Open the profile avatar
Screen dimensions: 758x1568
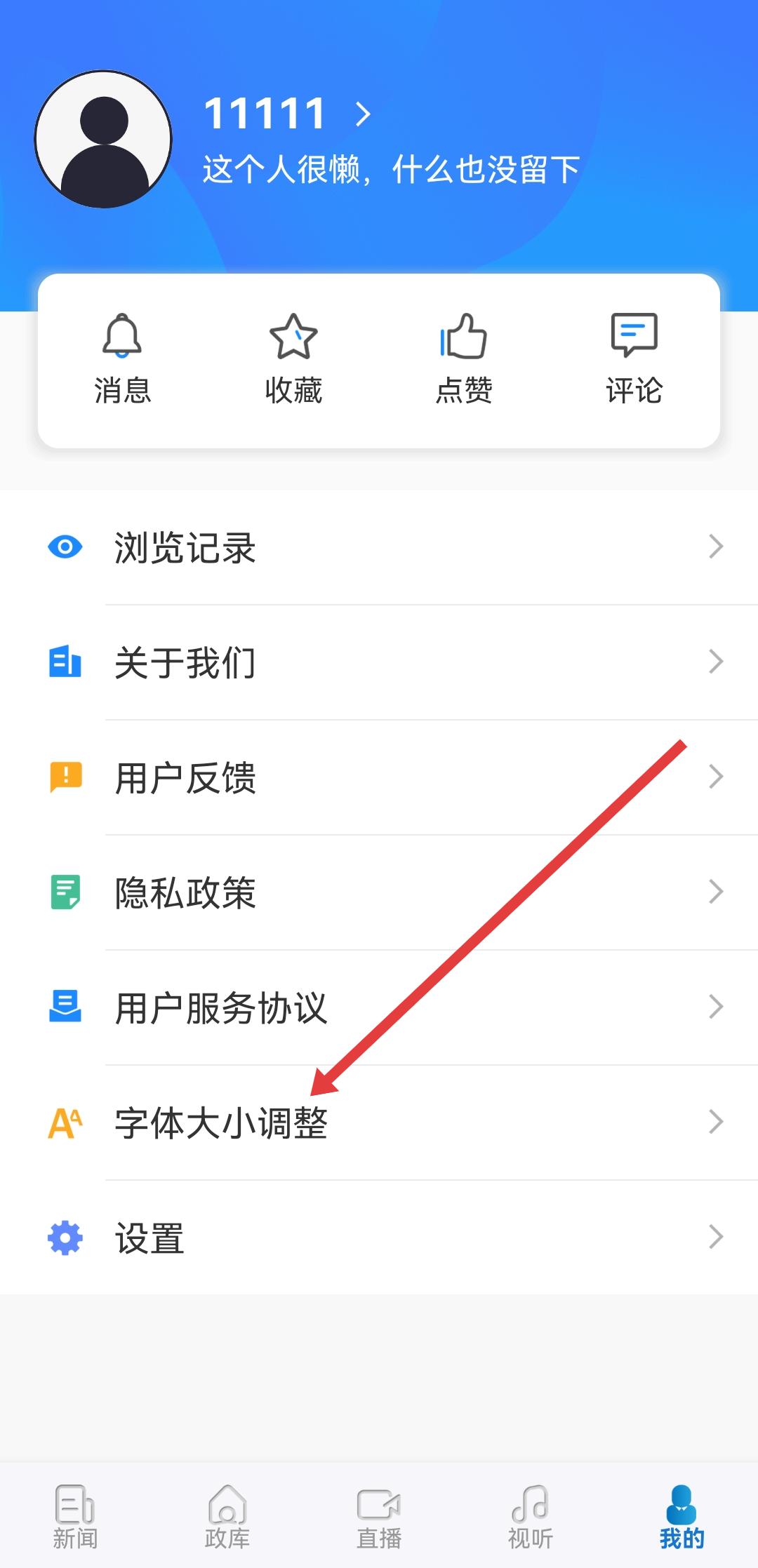coord(104,139)
